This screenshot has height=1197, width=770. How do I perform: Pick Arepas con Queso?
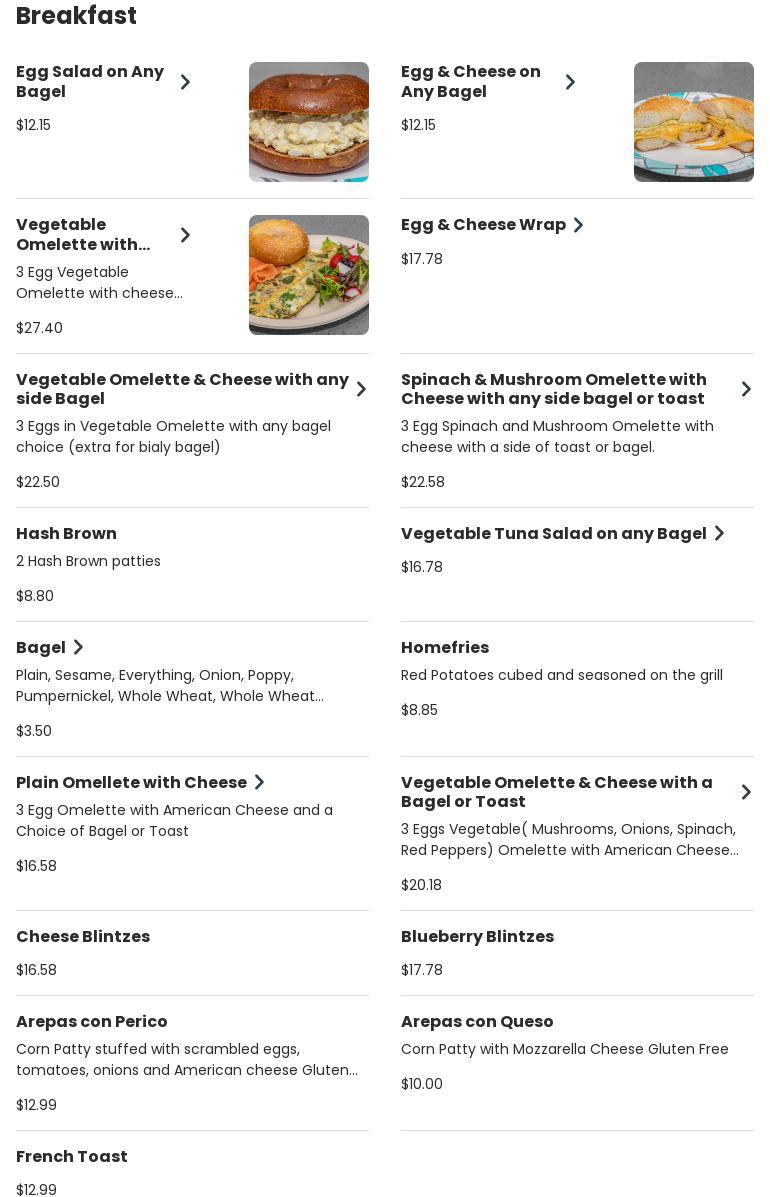pyautogui.click(x=477, y=1022)
